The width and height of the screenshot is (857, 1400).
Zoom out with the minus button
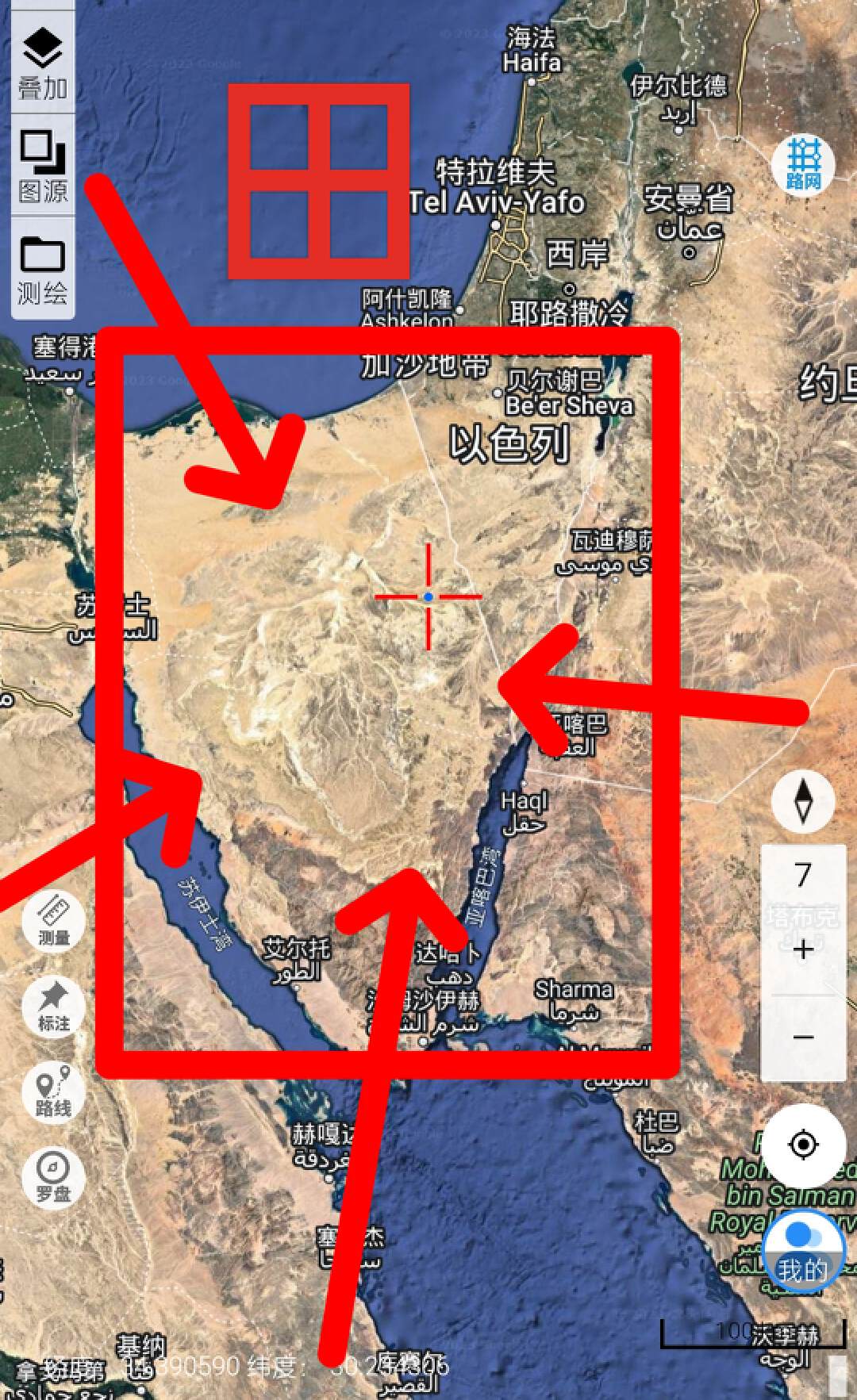point(803,1038)
